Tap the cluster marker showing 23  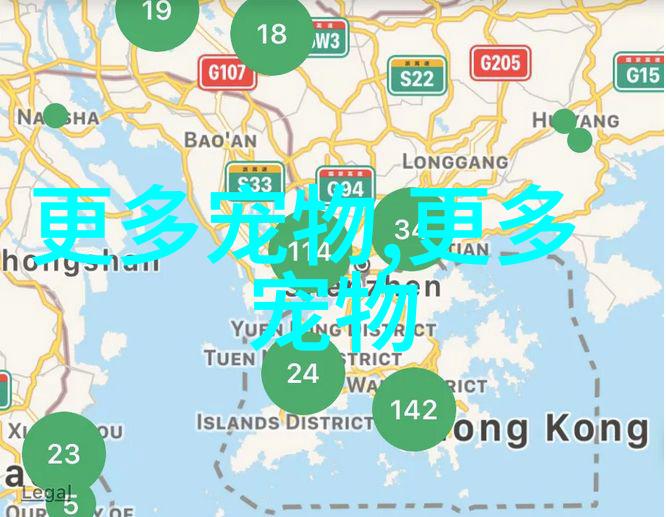(x=64, y=454)
